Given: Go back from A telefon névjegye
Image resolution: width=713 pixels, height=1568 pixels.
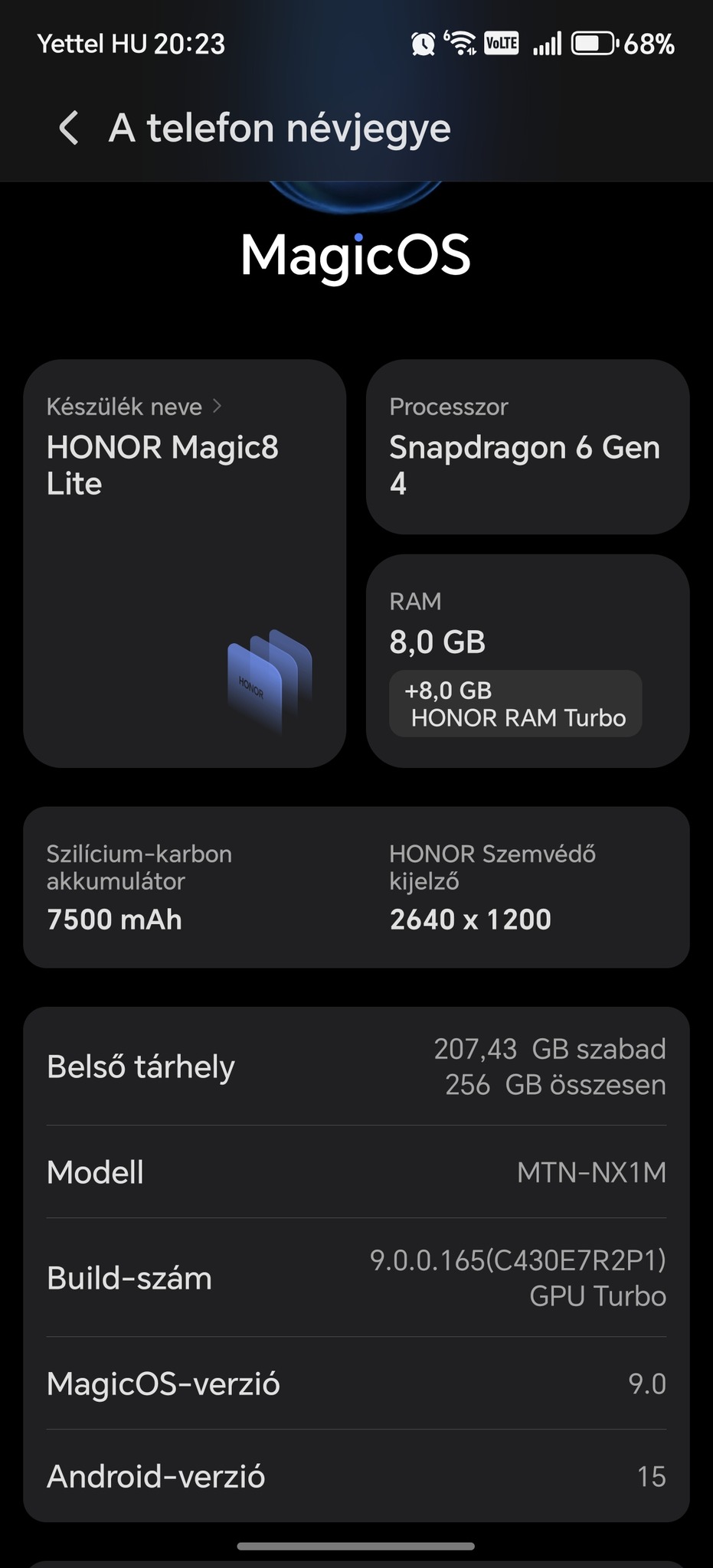Looking at the screenshot, I should point(69,128).
